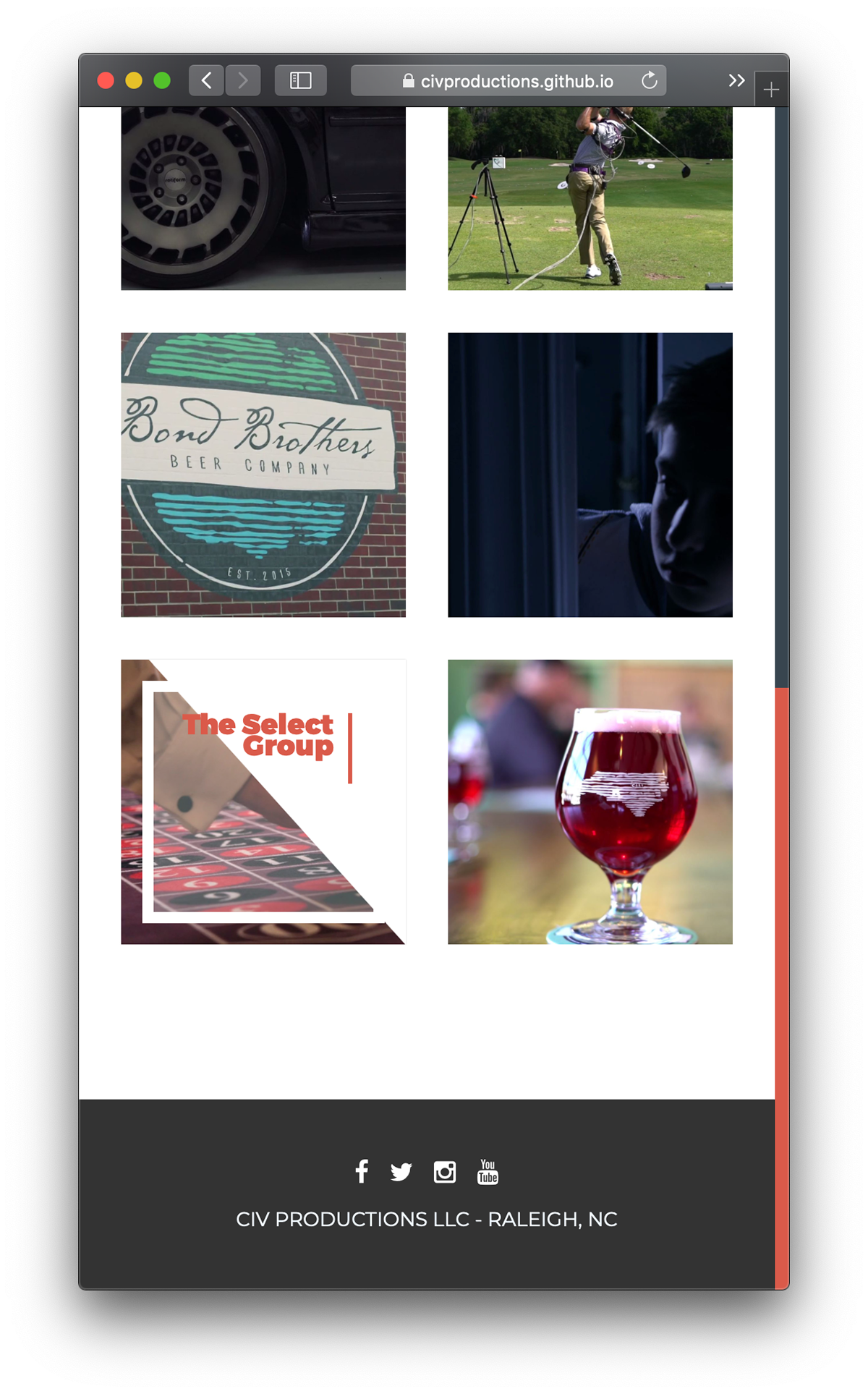Image resolution: width=868 pixels, height=1394 pixels.
Task: Visit the Facebook page
Action: [362, 1171]
